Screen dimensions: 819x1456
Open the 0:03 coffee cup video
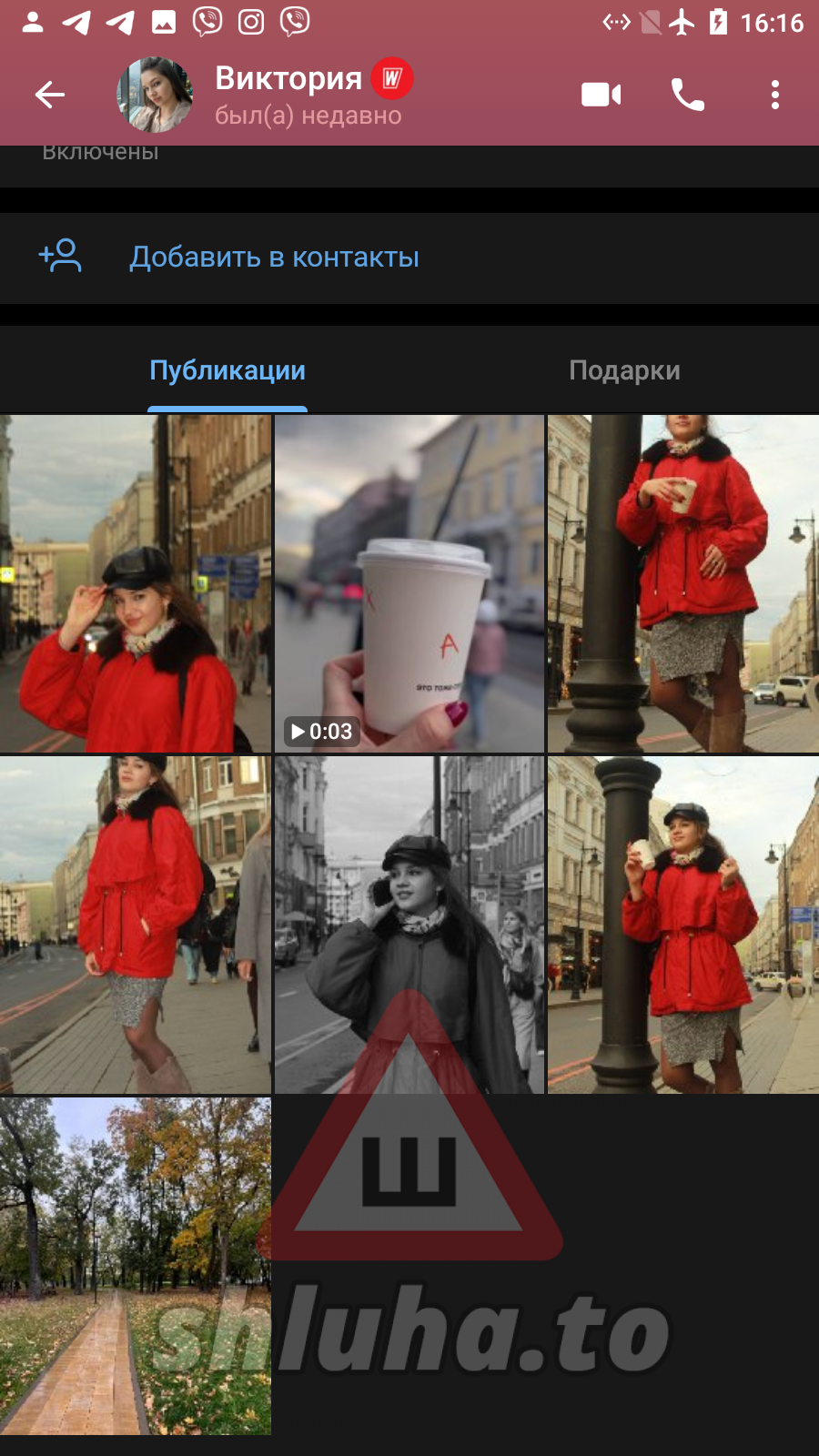point(409,584)
